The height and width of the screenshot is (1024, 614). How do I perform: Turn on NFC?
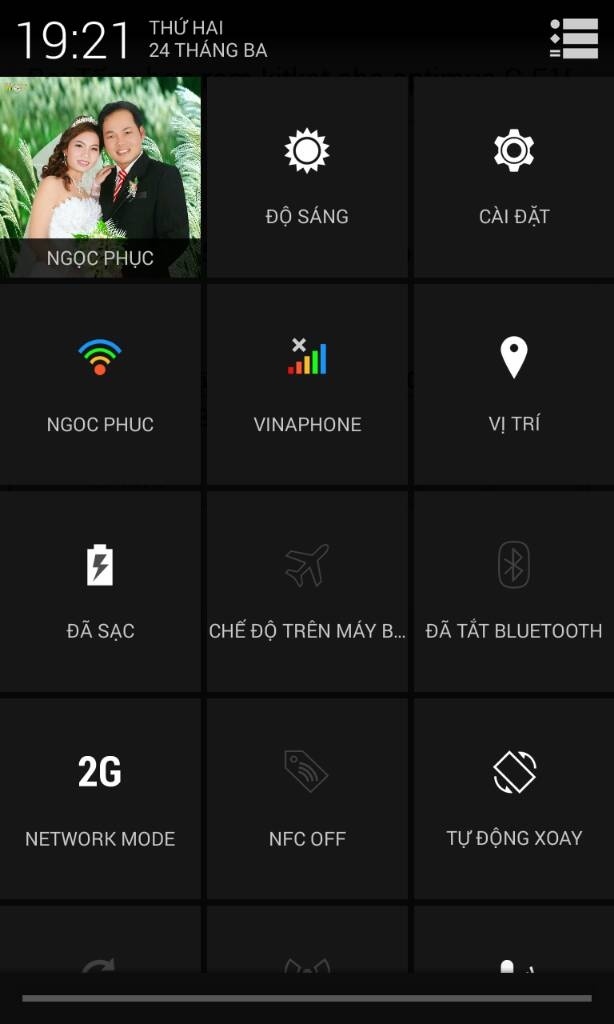(307, 798)
